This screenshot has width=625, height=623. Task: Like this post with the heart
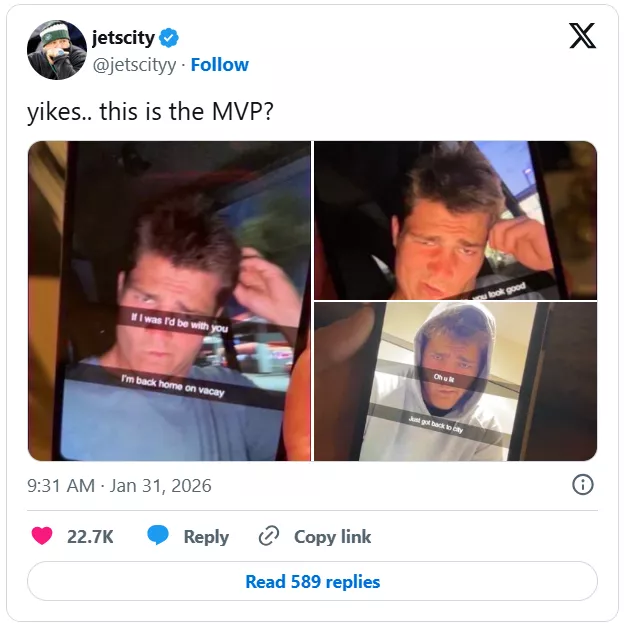click(x=42, y=536)
